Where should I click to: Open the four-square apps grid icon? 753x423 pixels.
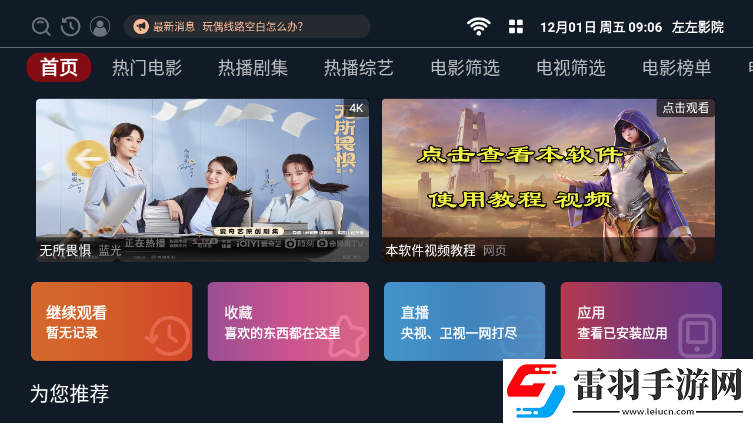(516, 27)
